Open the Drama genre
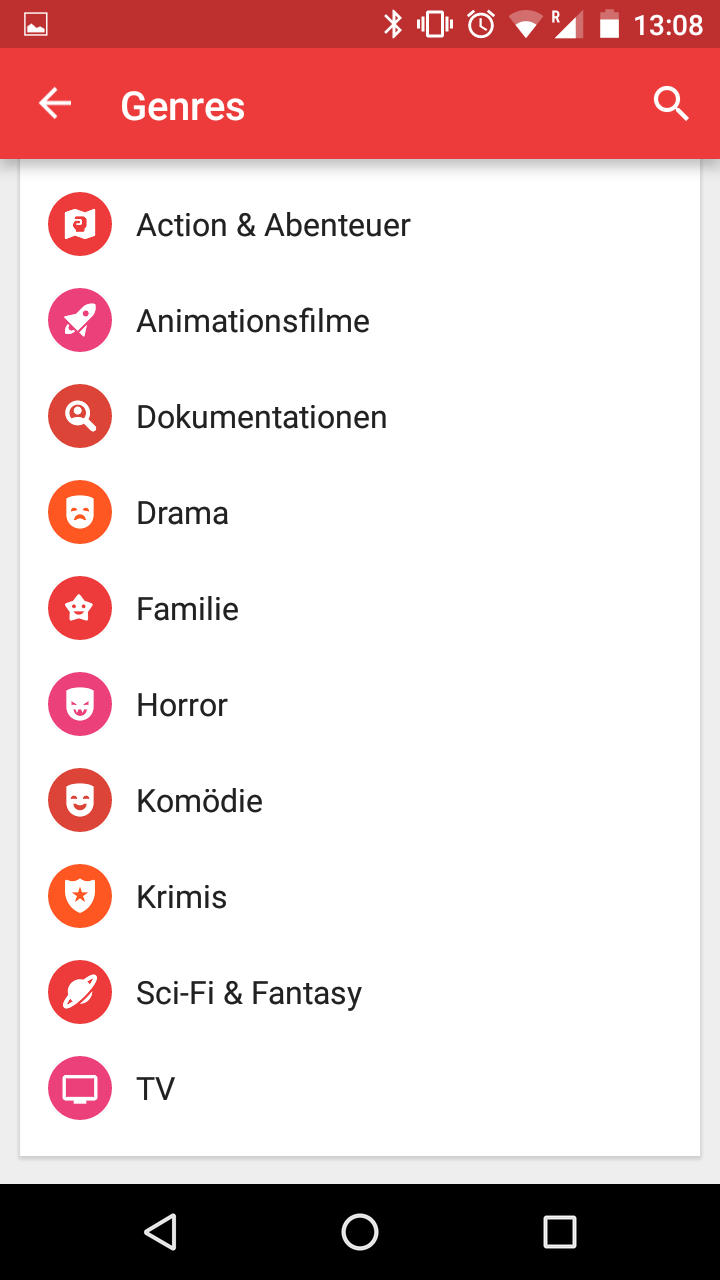Screen dimensions: 720x1280 (360, 512)
